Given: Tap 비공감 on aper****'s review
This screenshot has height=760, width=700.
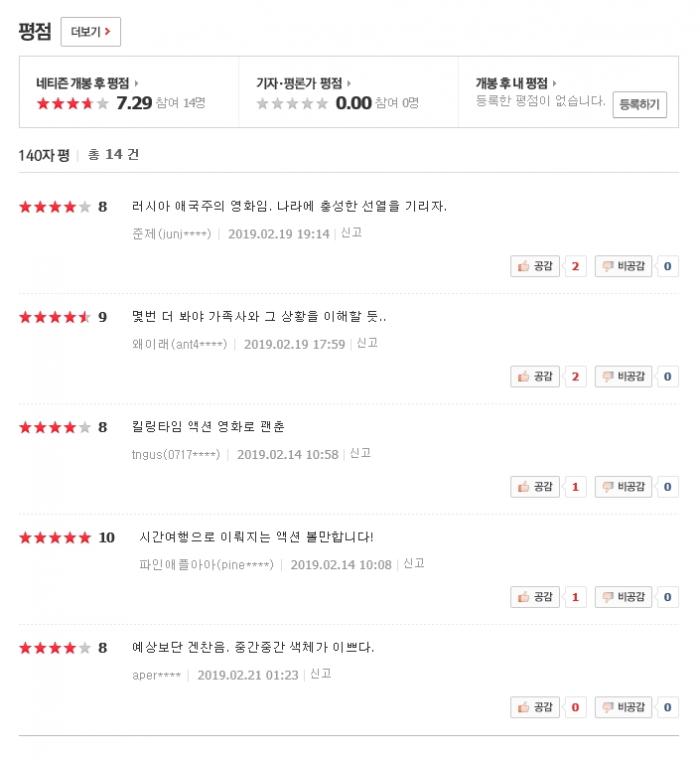Looking at the screenshot, I should click(623, 707).
